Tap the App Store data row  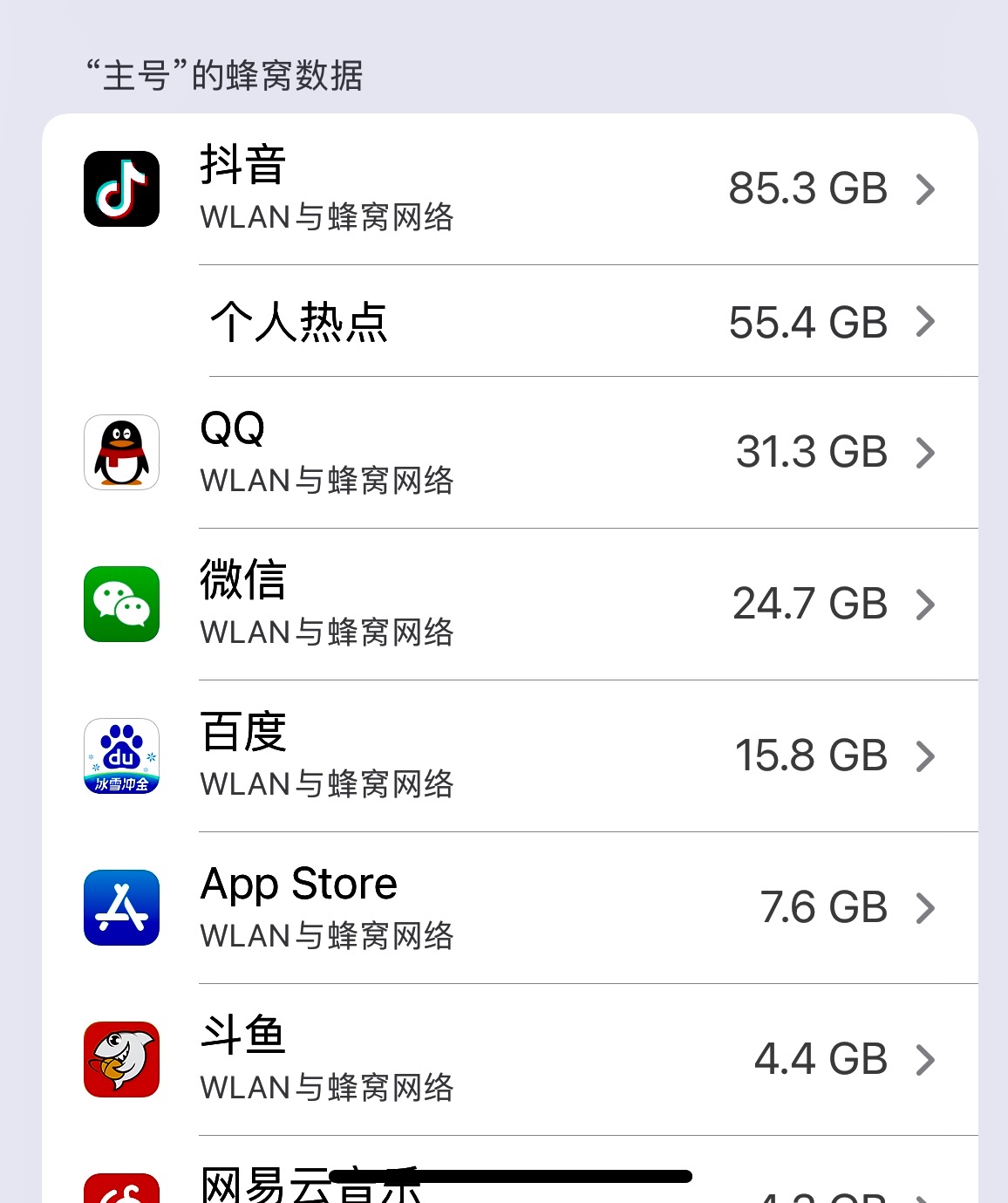click(x=509, y=908)
